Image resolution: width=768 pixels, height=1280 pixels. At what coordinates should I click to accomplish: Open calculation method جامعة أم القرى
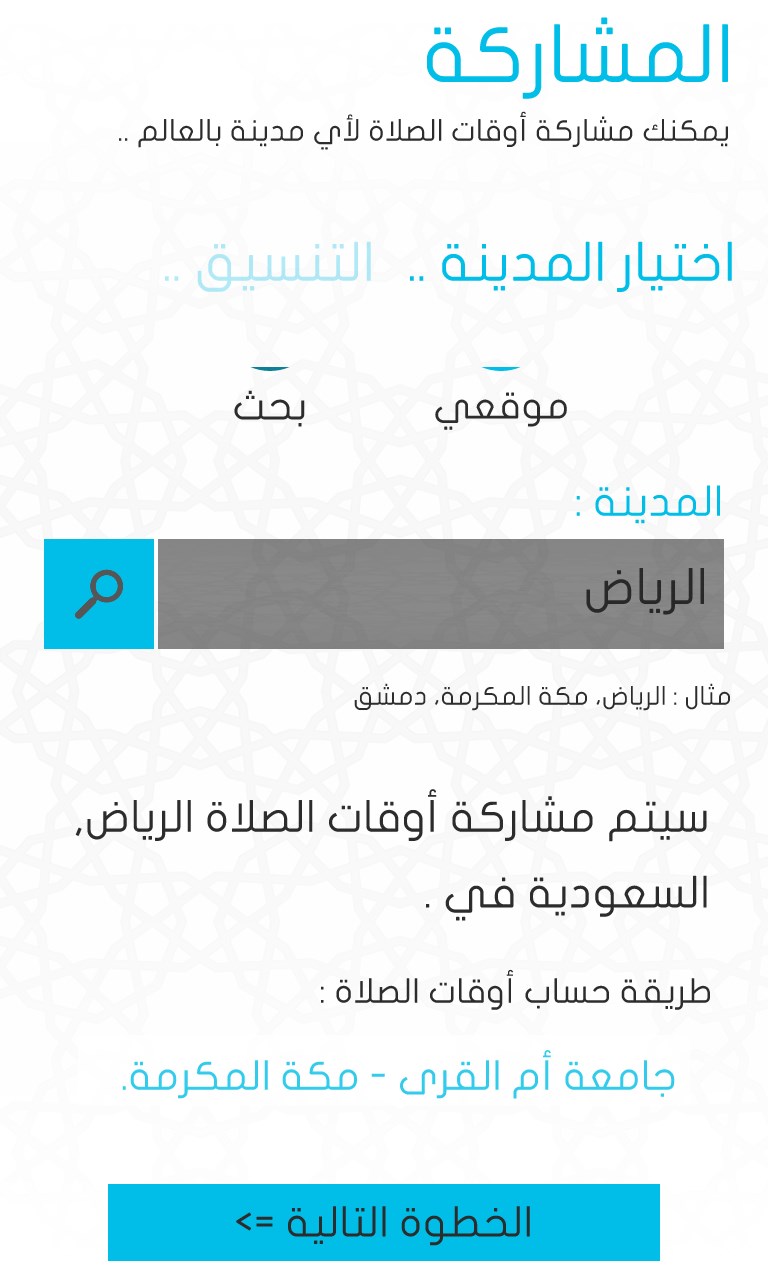click(x=398, y=1078)
